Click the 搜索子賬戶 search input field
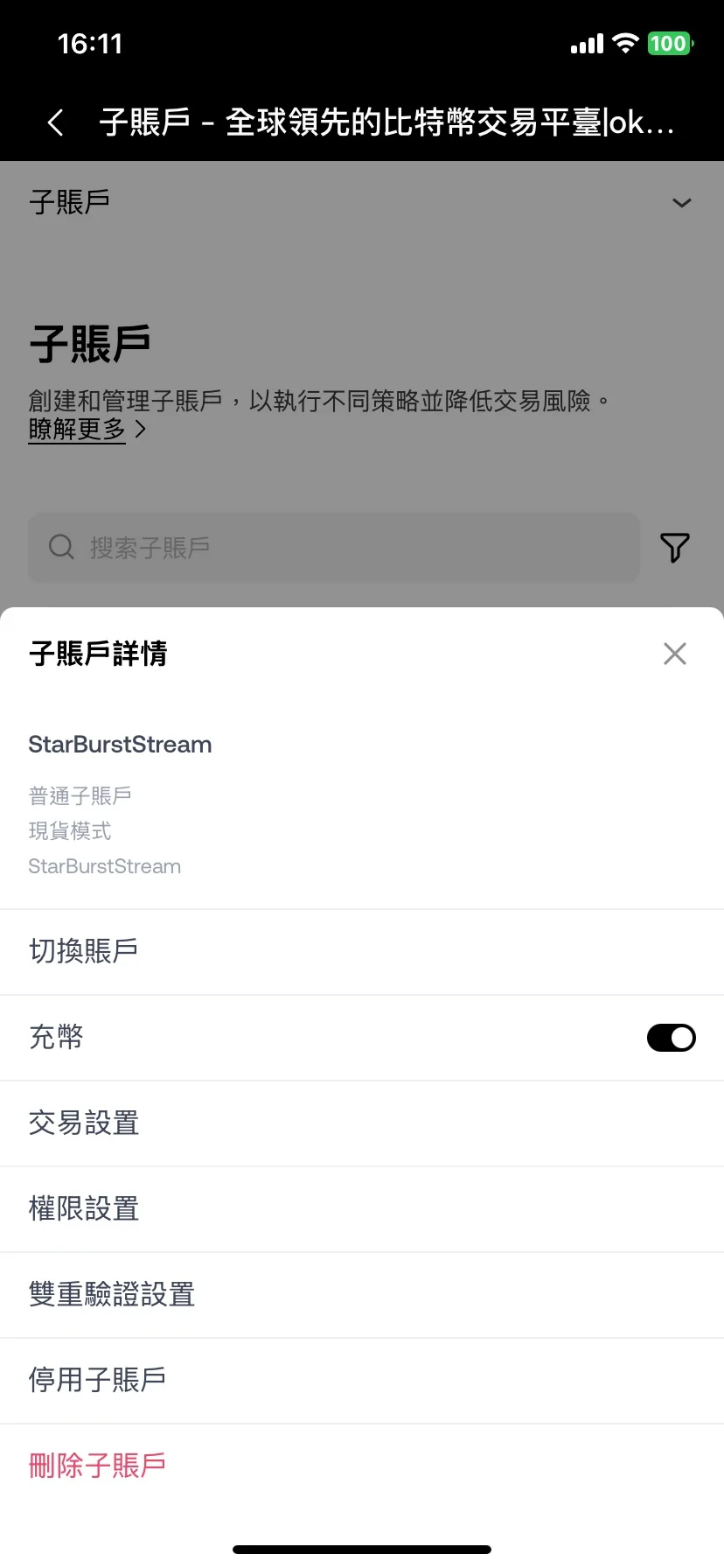Viewport: 724px width, 1568px height. pyautogui.click(x=332, y=548)
